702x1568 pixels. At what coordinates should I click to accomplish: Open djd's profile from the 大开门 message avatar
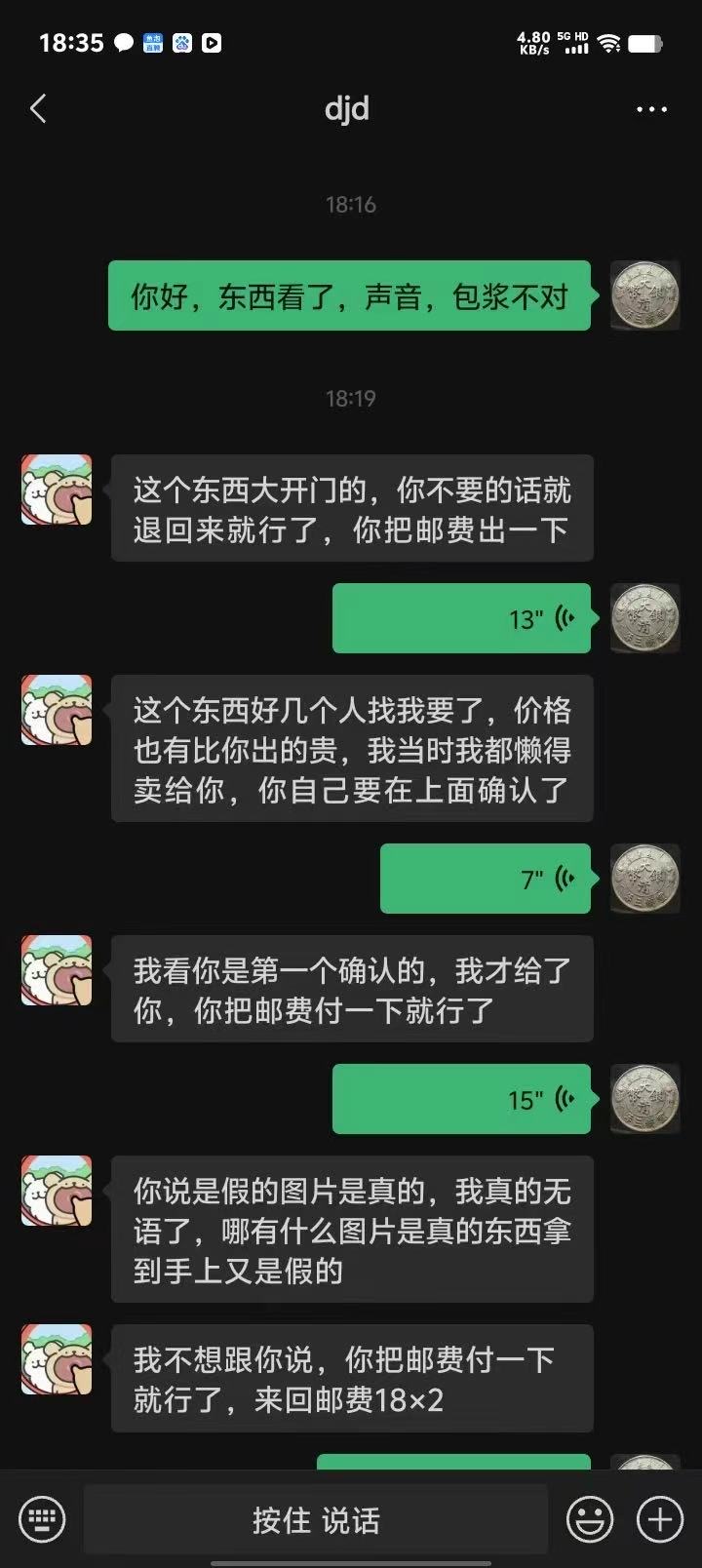(x=57, y=490)
